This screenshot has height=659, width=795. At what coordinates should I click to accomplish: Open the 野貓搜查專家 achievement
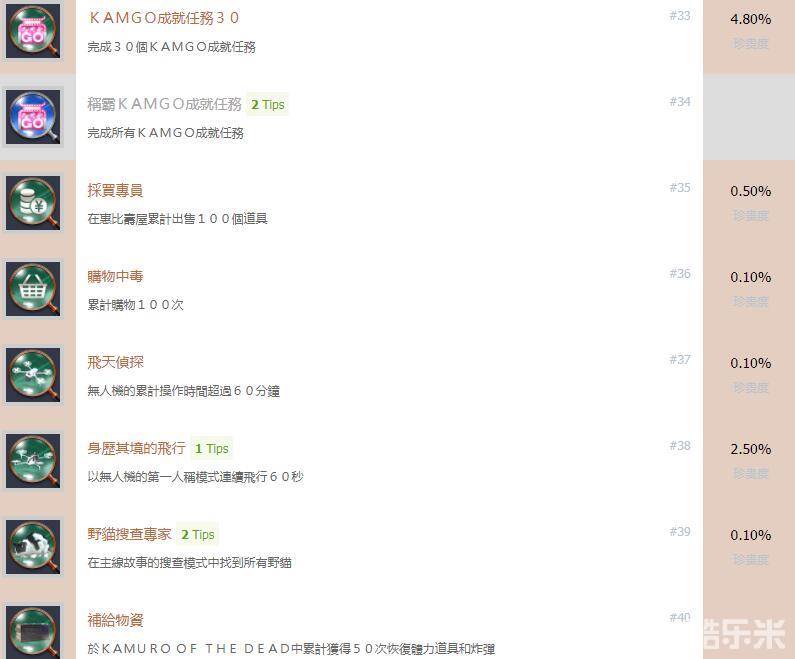click(129, 534)
